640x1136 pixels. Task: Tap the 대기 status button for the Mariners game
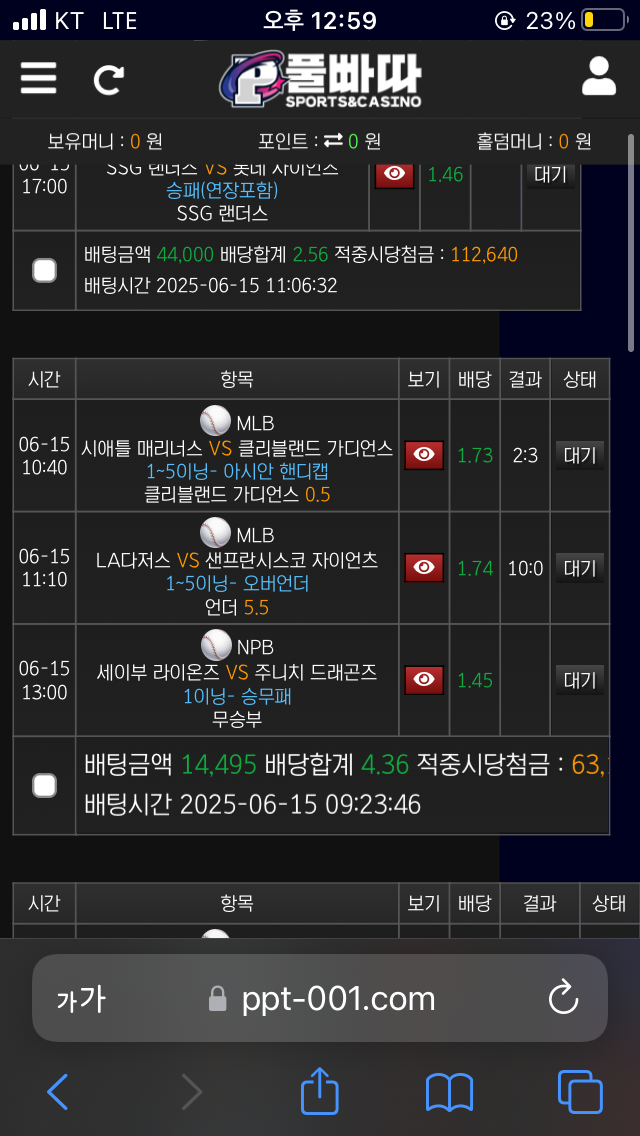pos(579,456)
